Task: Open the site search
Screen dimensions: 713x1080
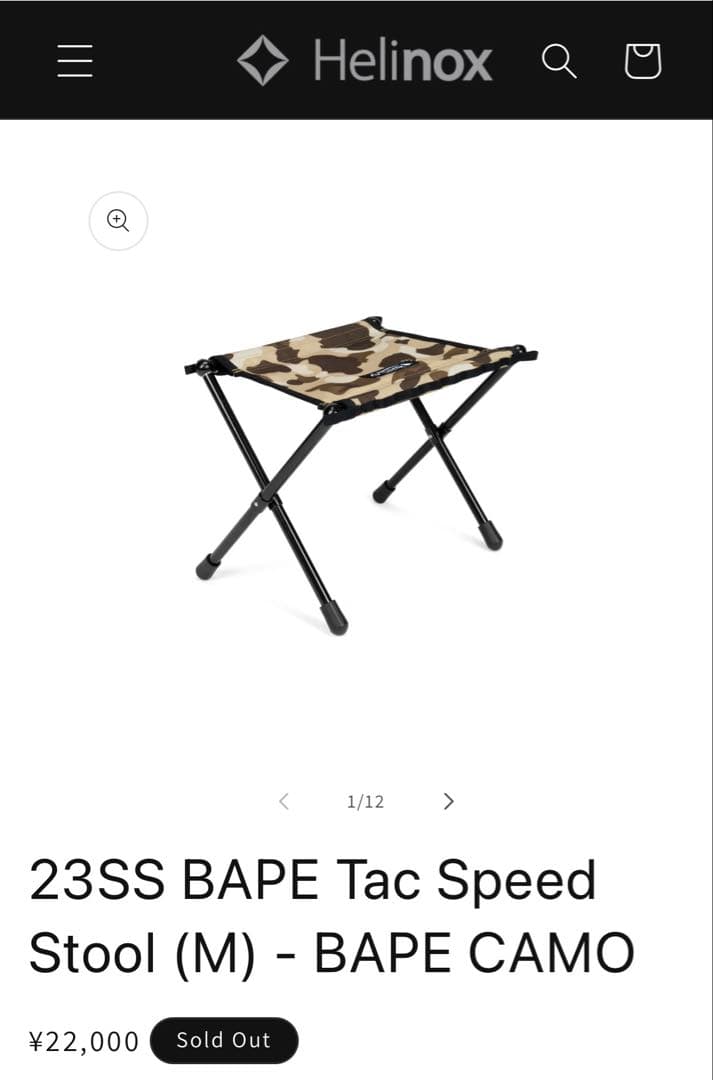Action: pos(559,61)
